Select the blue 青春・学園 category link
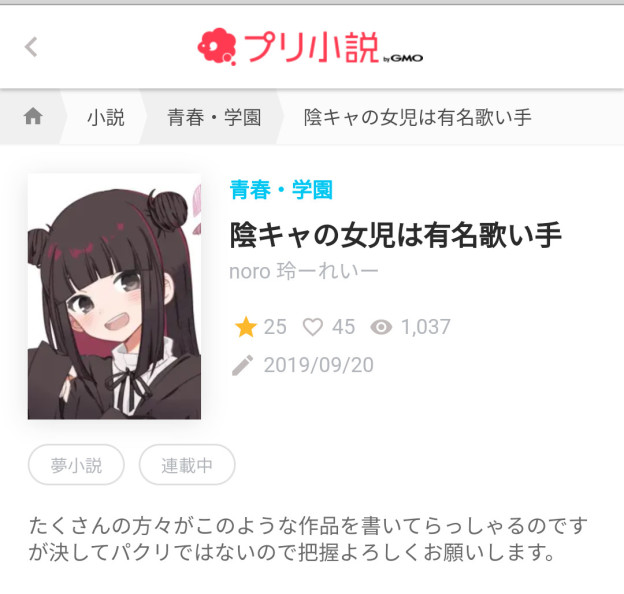The height and width of the screenshot is (594, 624). (281, 189)
